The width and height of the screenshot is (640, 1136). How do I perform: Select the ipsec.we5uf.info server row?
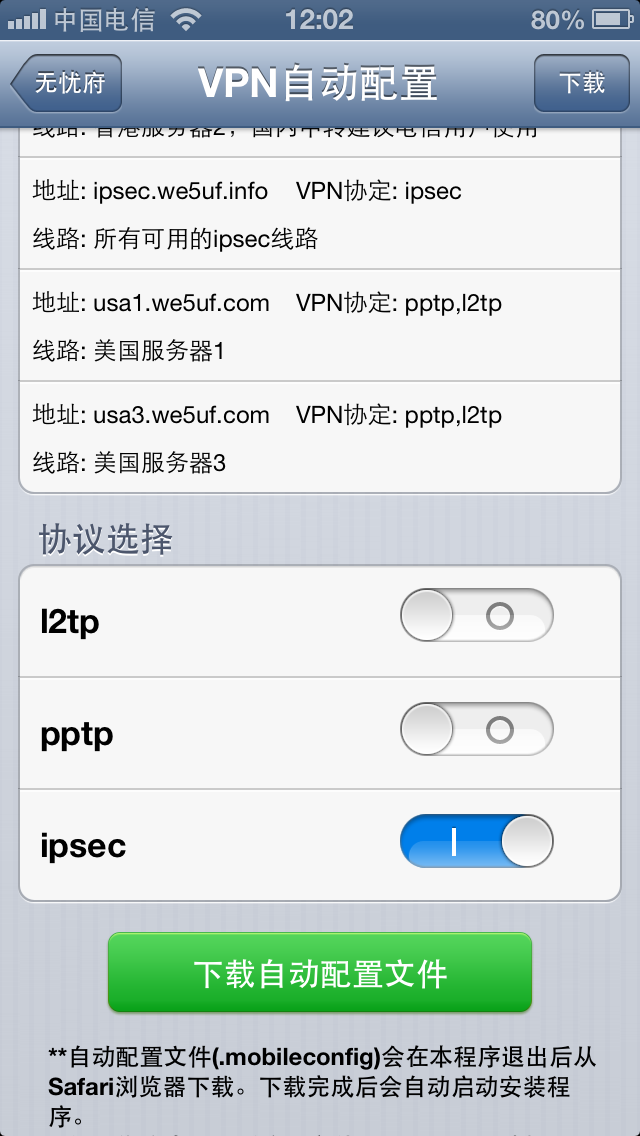pyautogui.click(x=320, y=213)
